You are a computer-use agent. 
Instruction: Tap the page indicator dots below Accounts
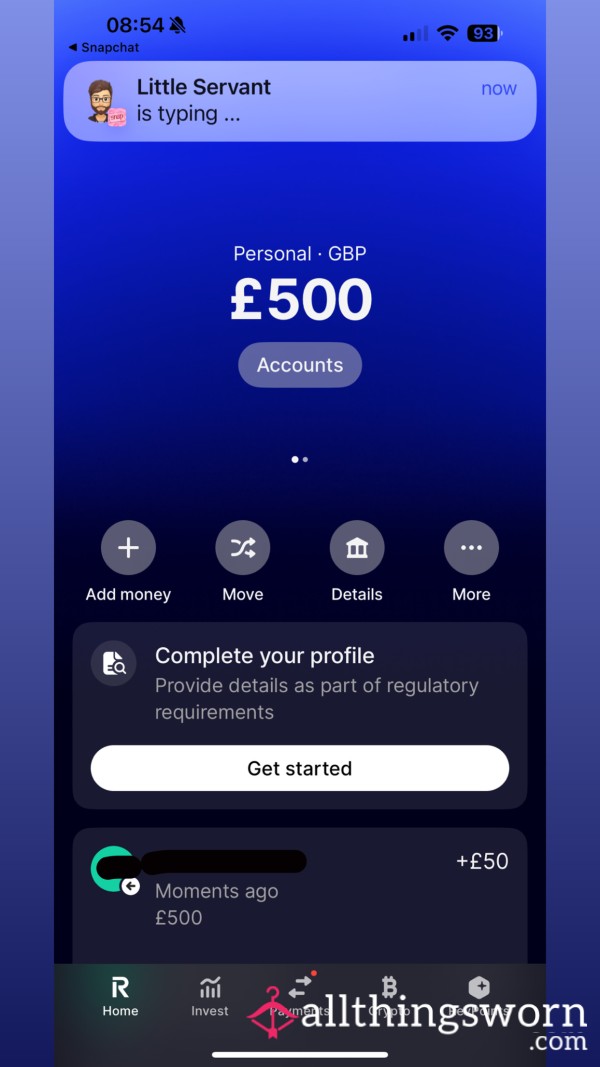(300, 459)
